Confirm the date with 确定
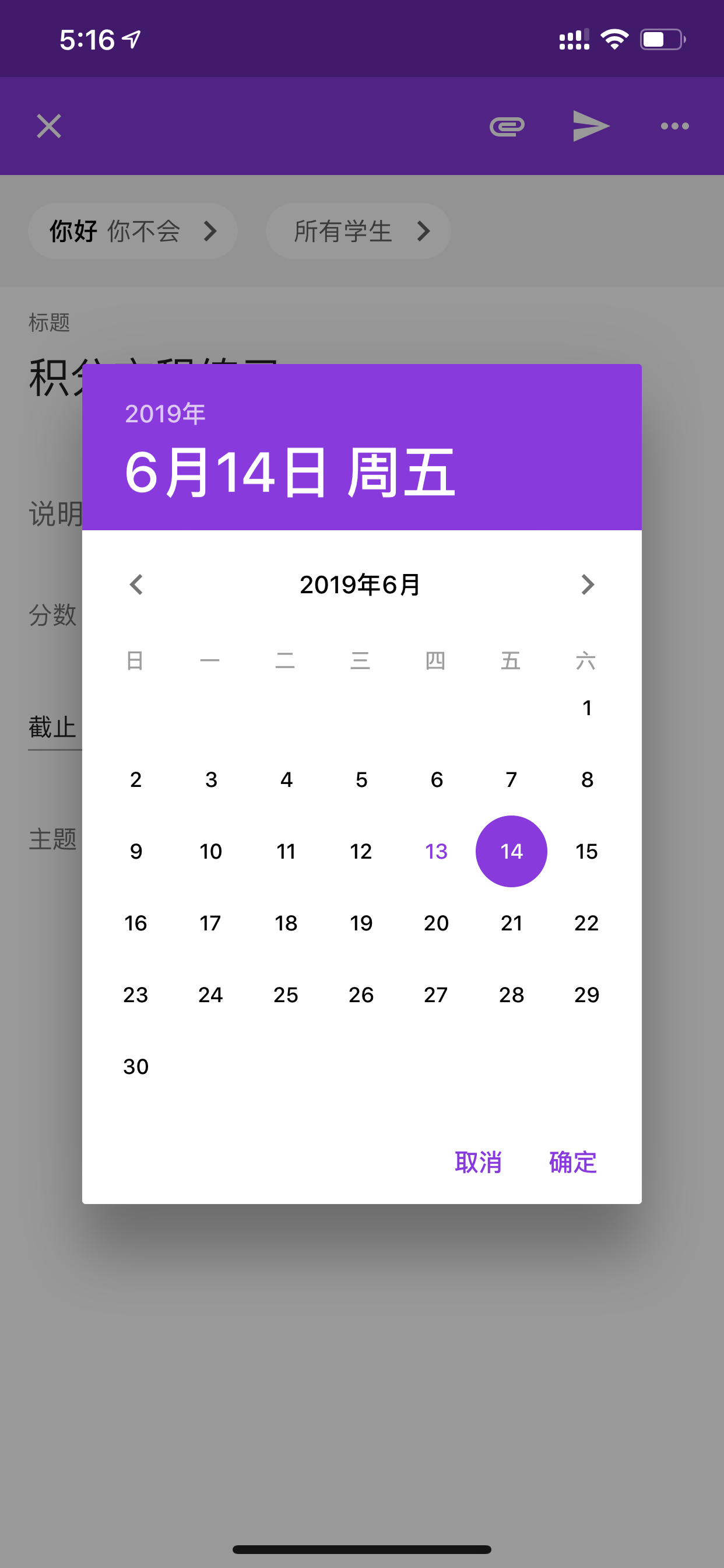 point(572,1162)
